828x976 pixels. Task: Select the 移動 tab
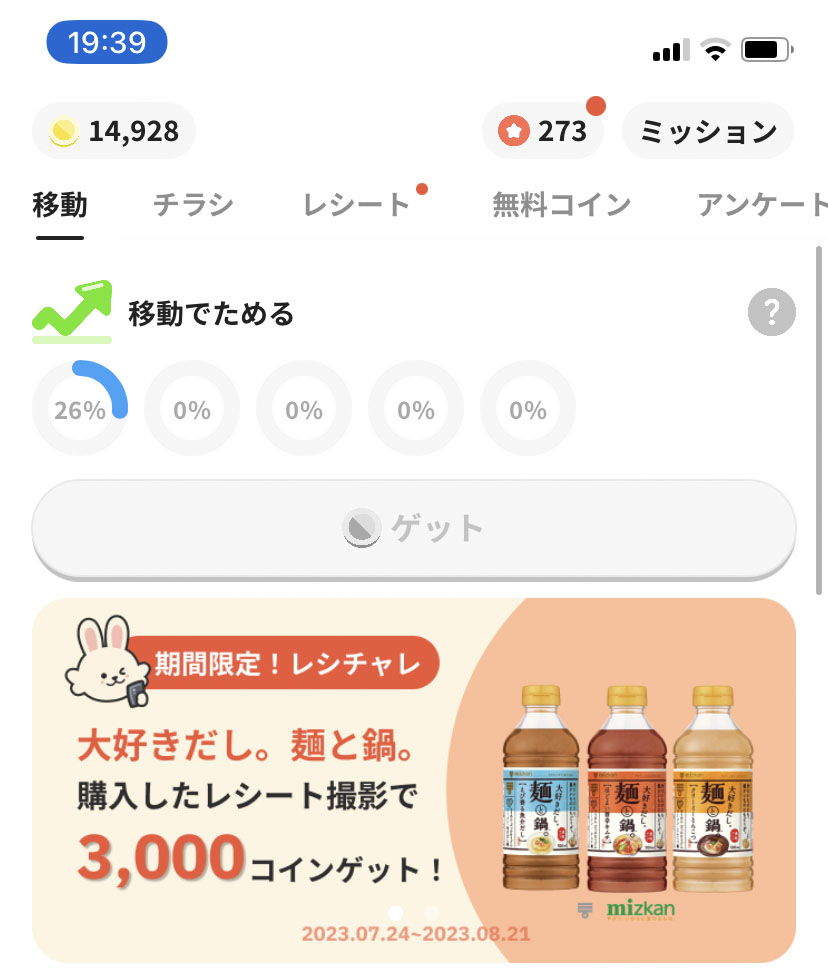(60, 205)
